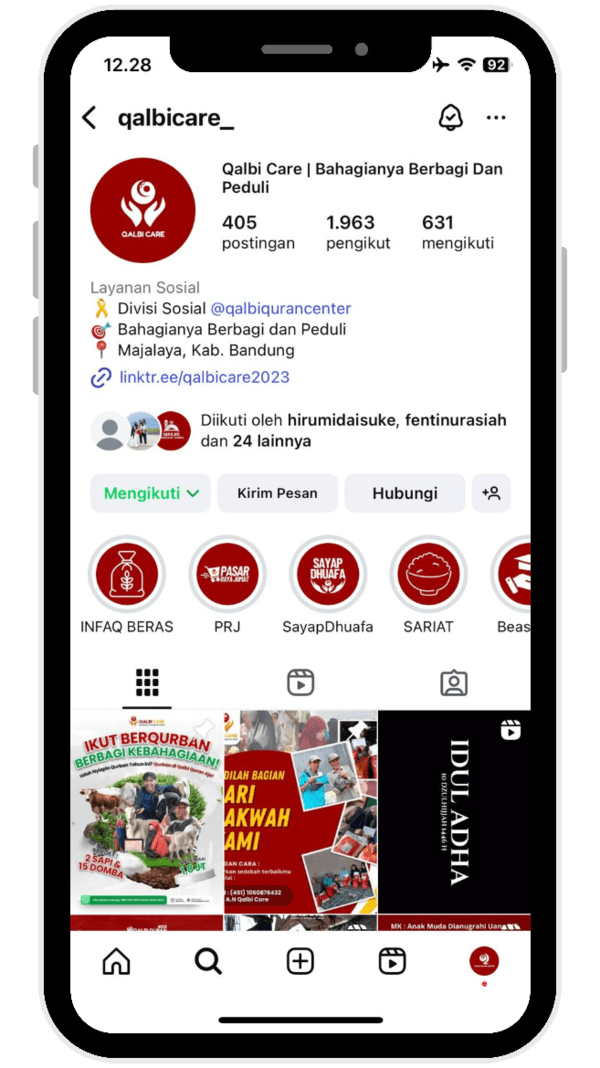600x1068 pixels.
Task: Show suggested accounts via add-person icon
Action: [491, 493]
